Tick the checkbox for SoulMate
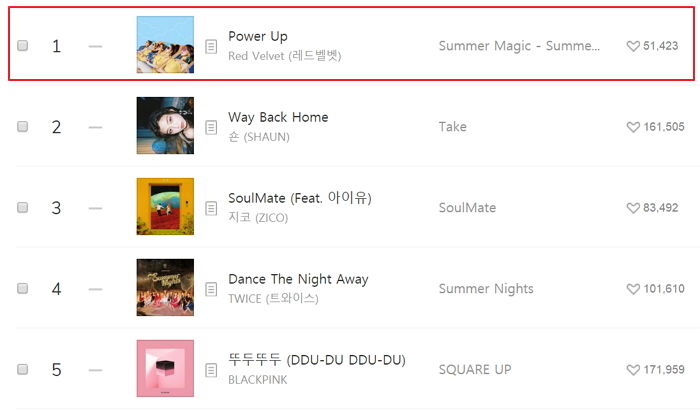 23,208
